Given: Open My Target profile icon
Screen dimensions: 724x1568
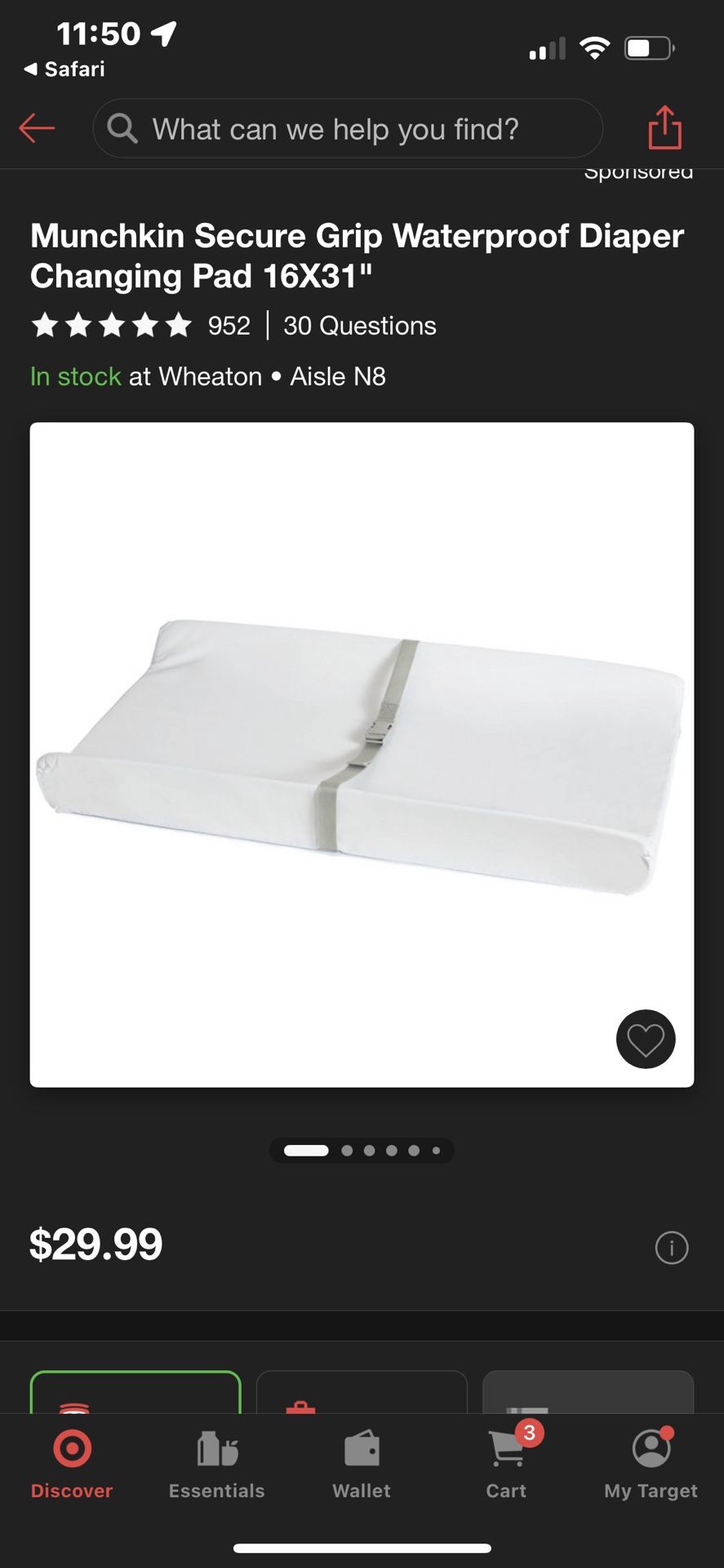Looking at the screenshot, I should tap(649, 1447).
